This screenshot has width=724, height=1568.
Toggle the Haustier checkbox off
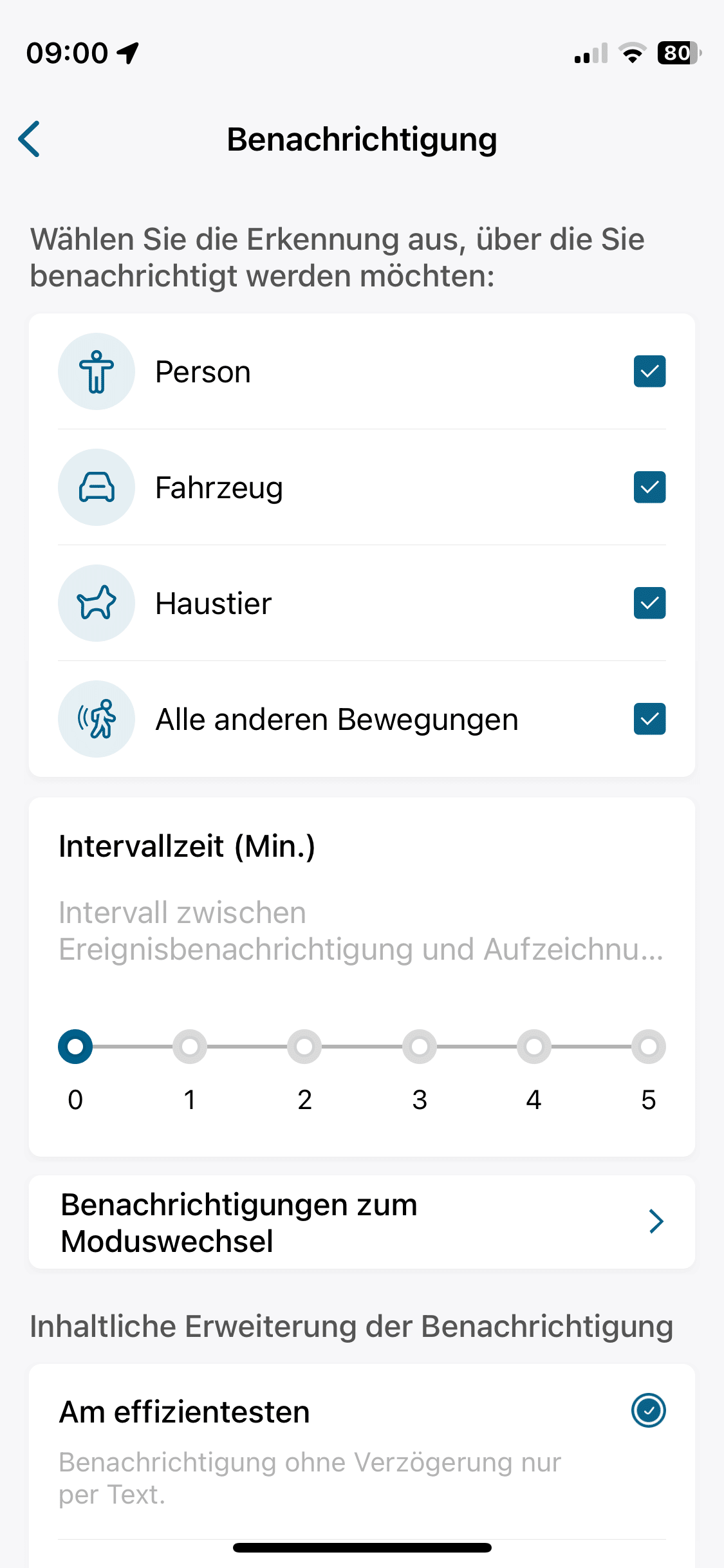(x=649, y=603)
